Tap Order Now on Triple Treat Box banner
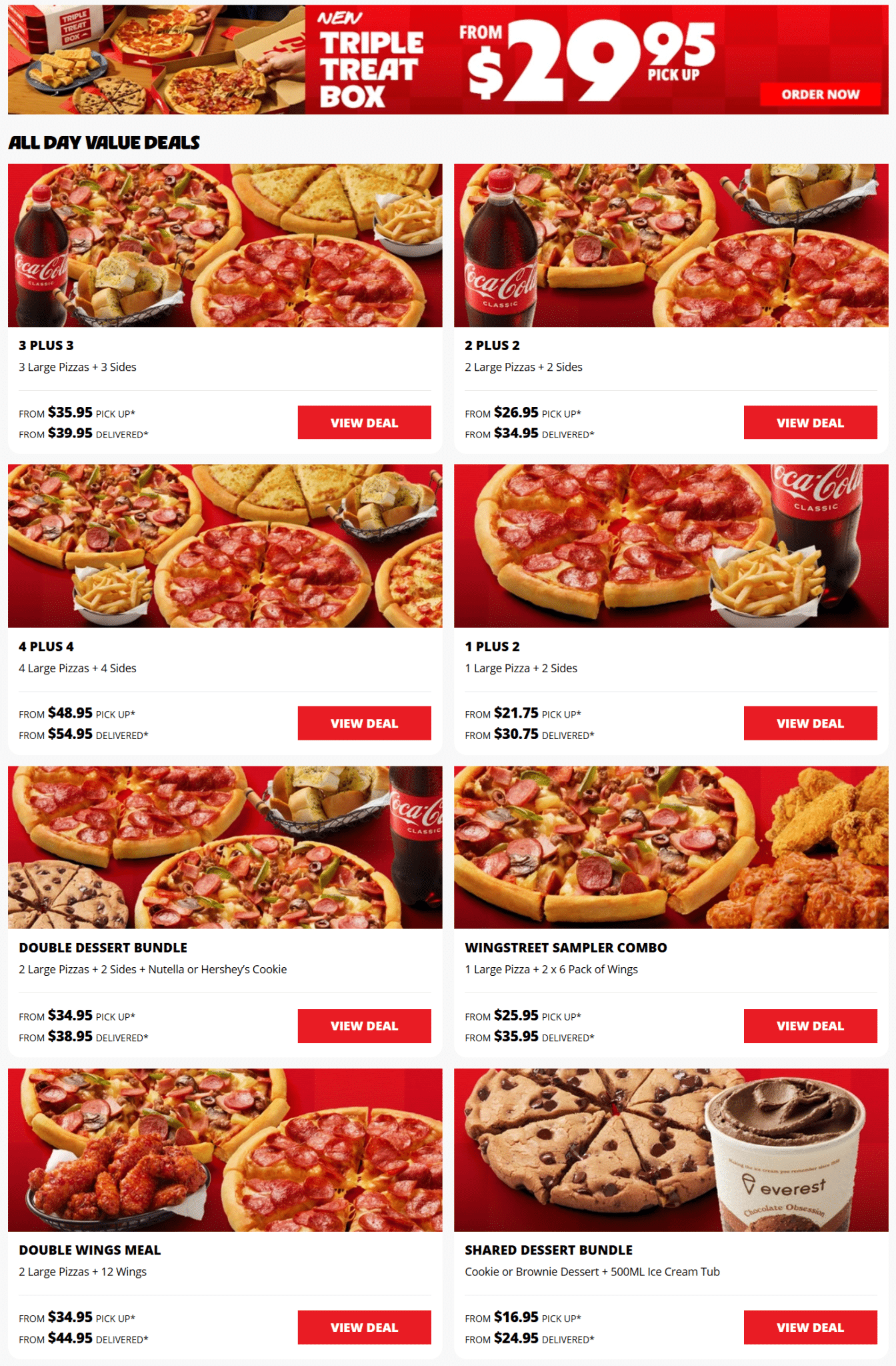Viewport: 896px width, 1366px height. 820,95
